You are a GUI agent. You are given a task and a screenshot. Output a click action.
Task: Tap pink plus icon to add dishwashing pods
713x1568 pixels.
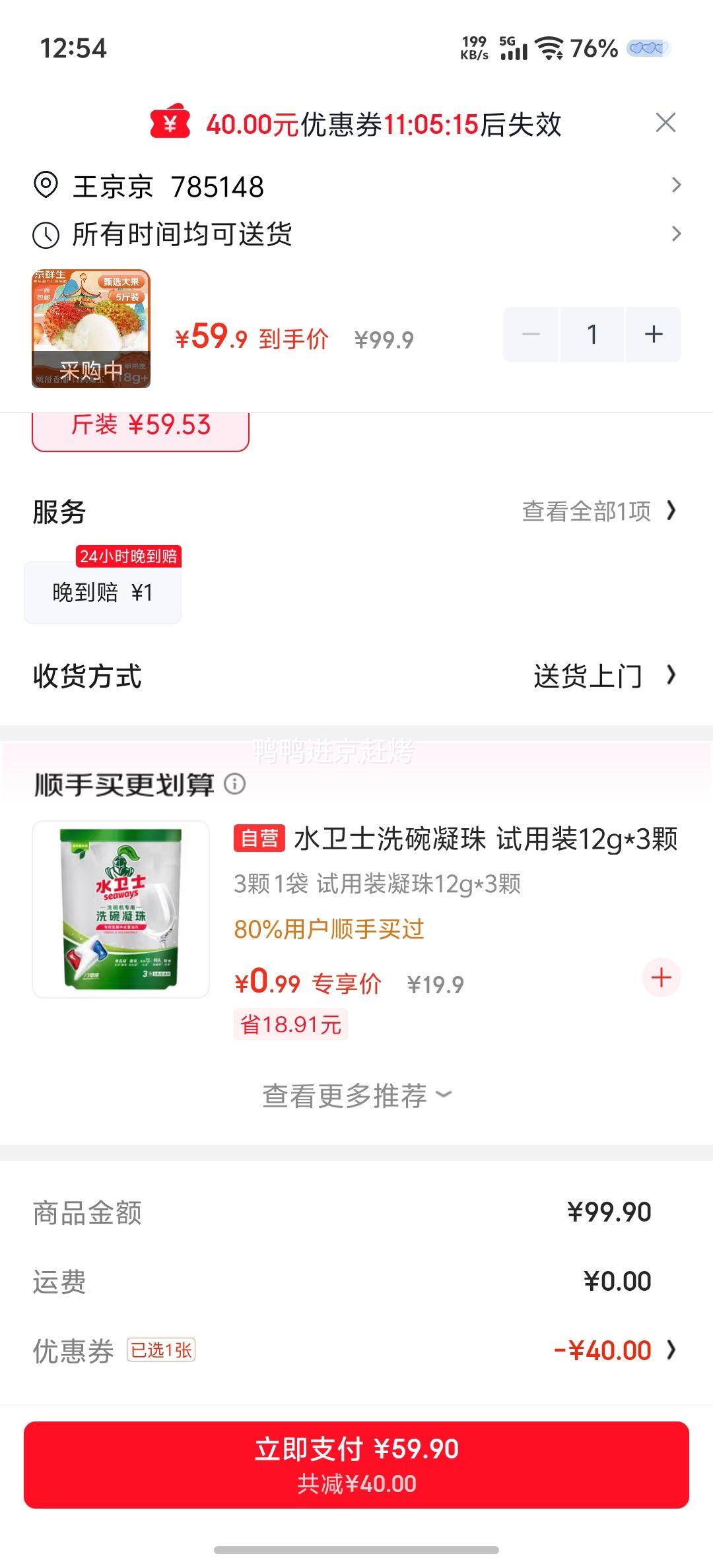pos(660,977)
